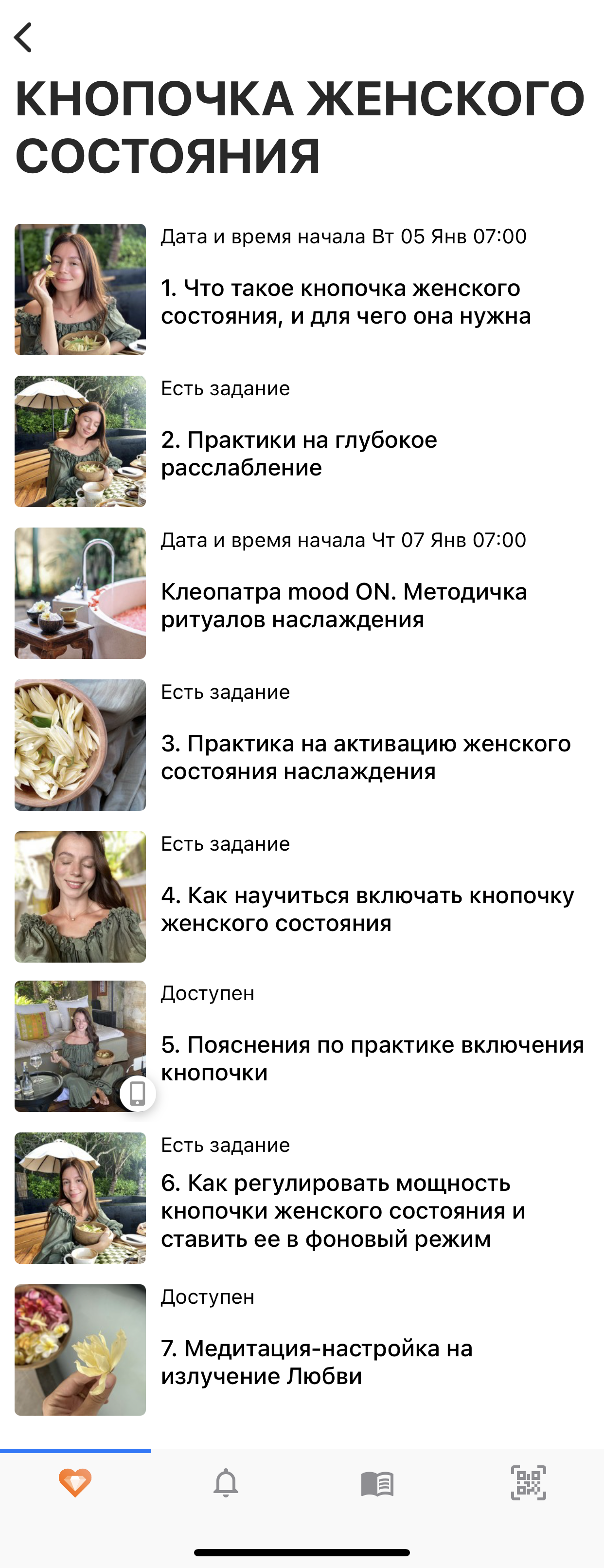Open "Клеопатра mood ON" методичка lesson
The width and height of the screenshot is (604, 1568).
point(344,605)
